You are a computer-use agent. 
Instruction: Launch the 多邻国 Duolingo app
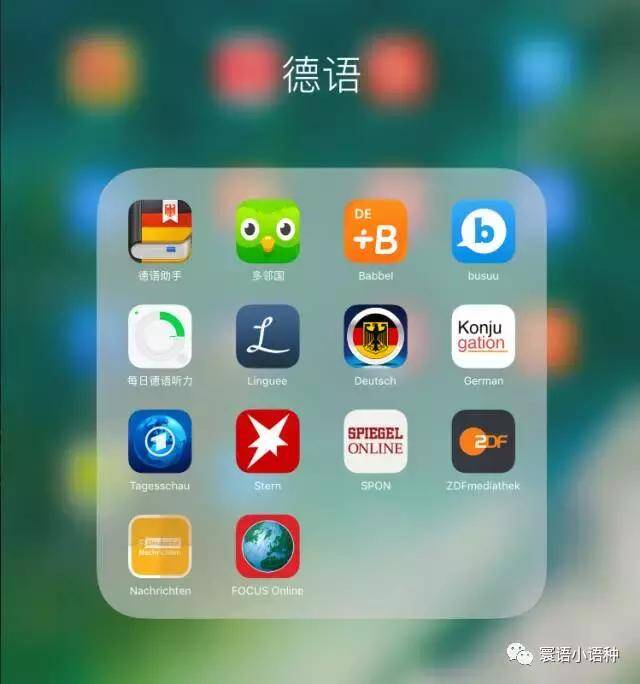pos(267,232)
